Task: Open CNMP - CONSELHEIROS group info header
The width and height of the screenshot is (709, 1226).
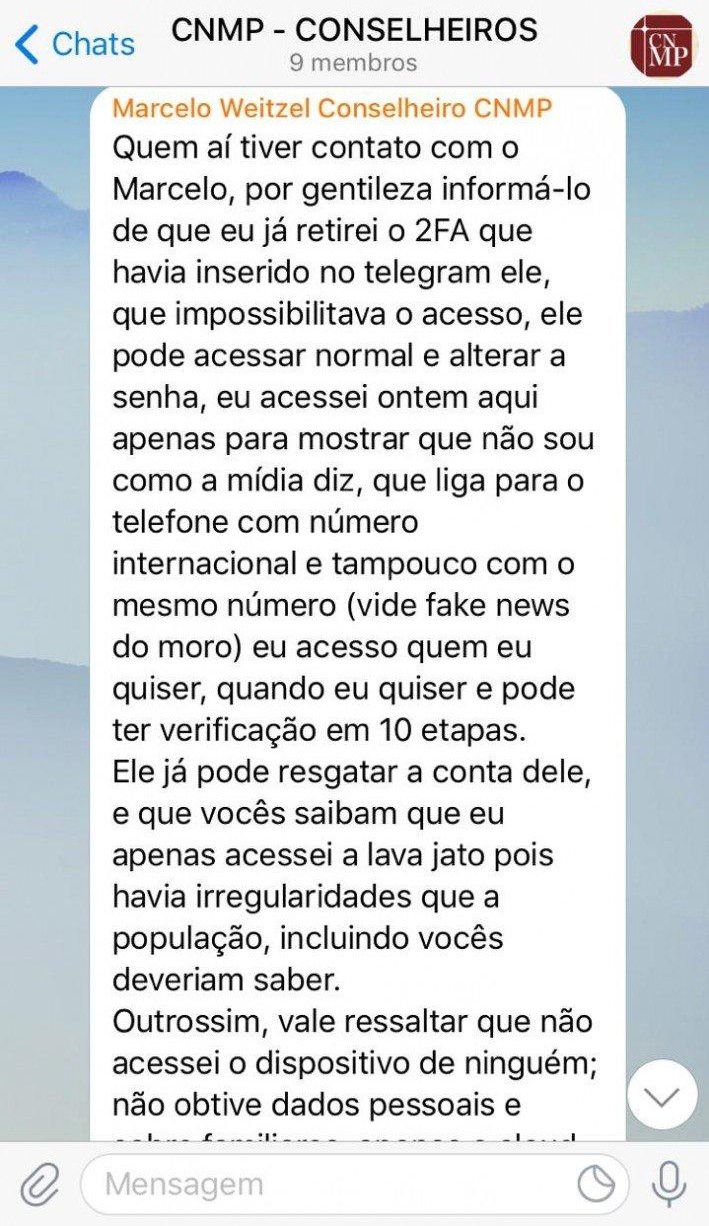Action: coord(354,44)
